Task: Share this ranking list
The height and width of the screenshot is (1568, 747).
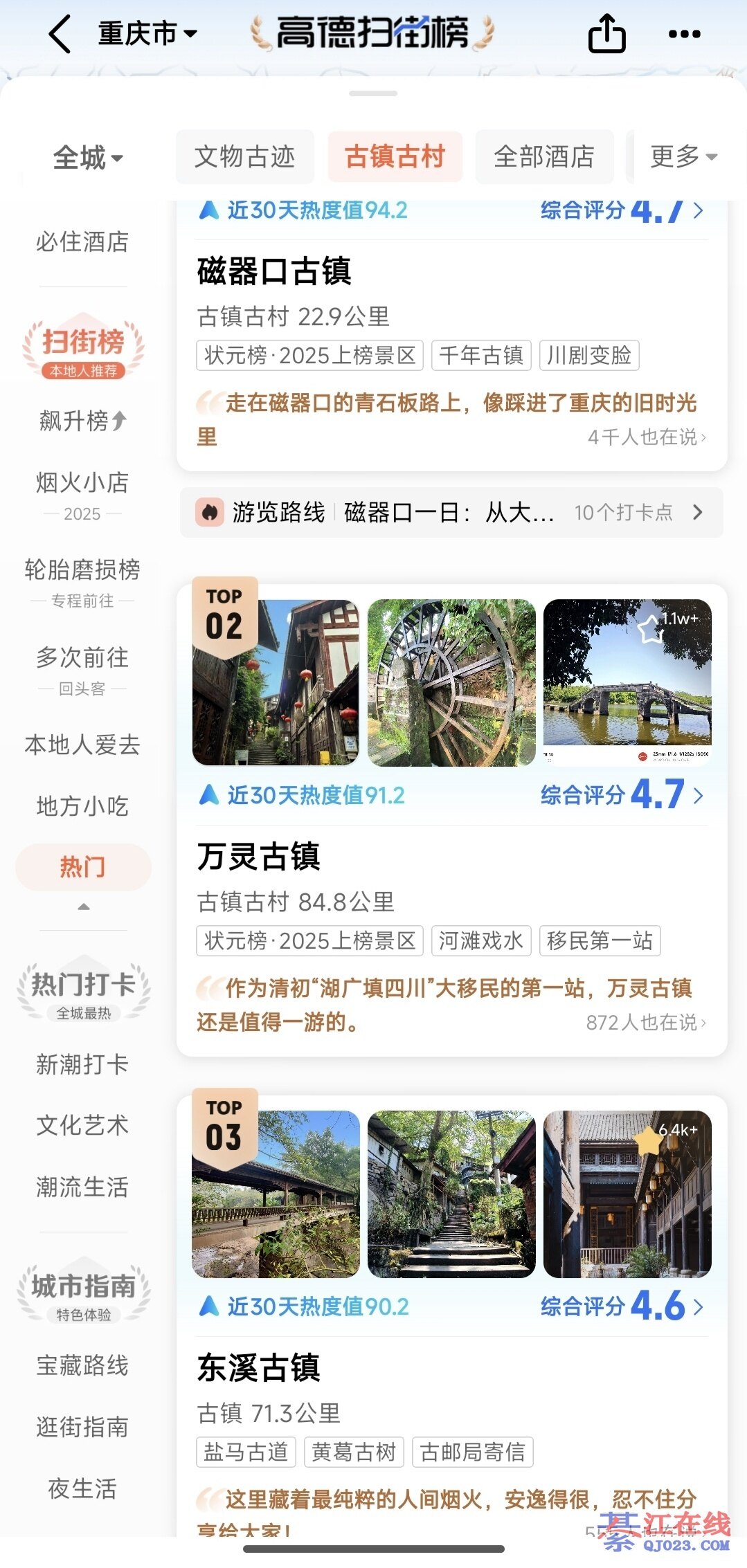Action: click(x=606, y=34)
